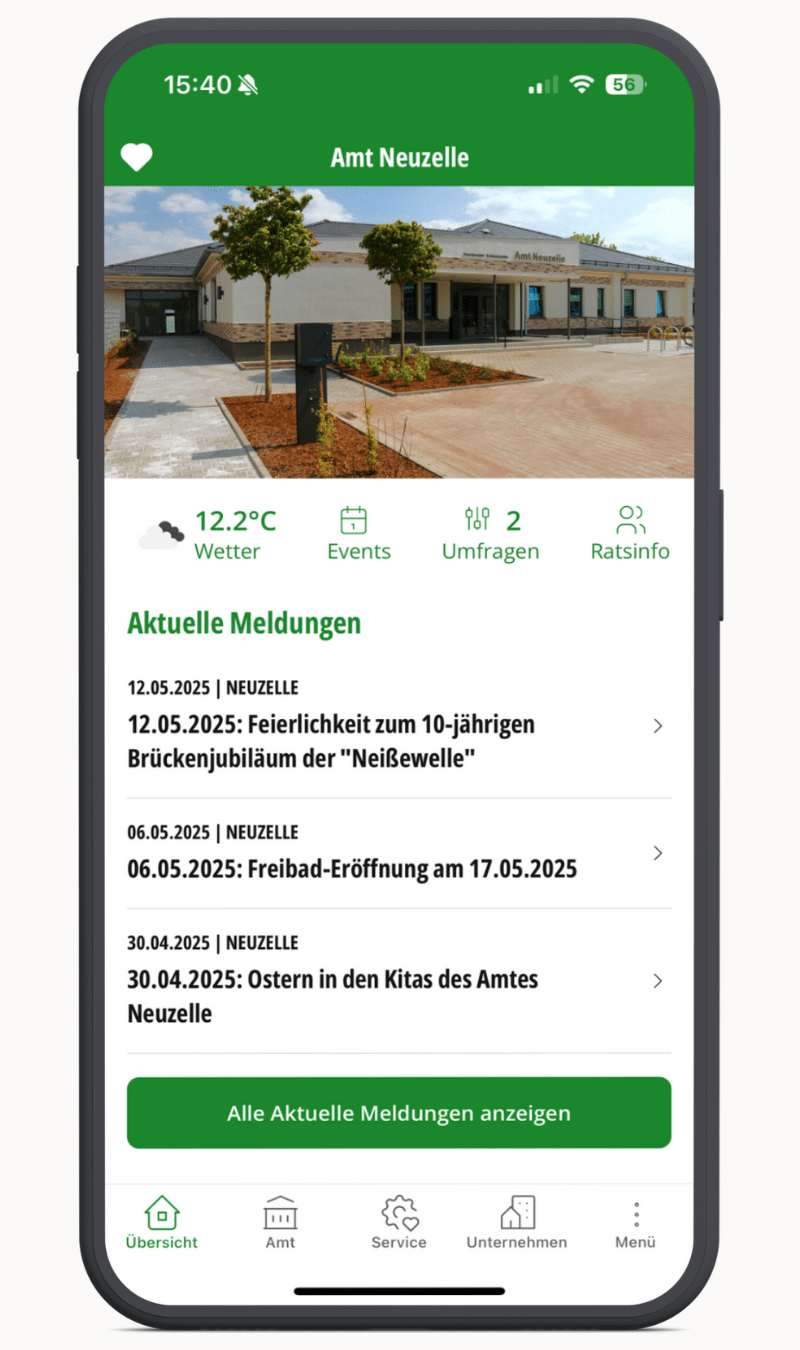Tap Alle Aktuelle Meldungen anzeigen button
The height and width of the screenshot is (1350, 800).
[x=398, y=1113]
